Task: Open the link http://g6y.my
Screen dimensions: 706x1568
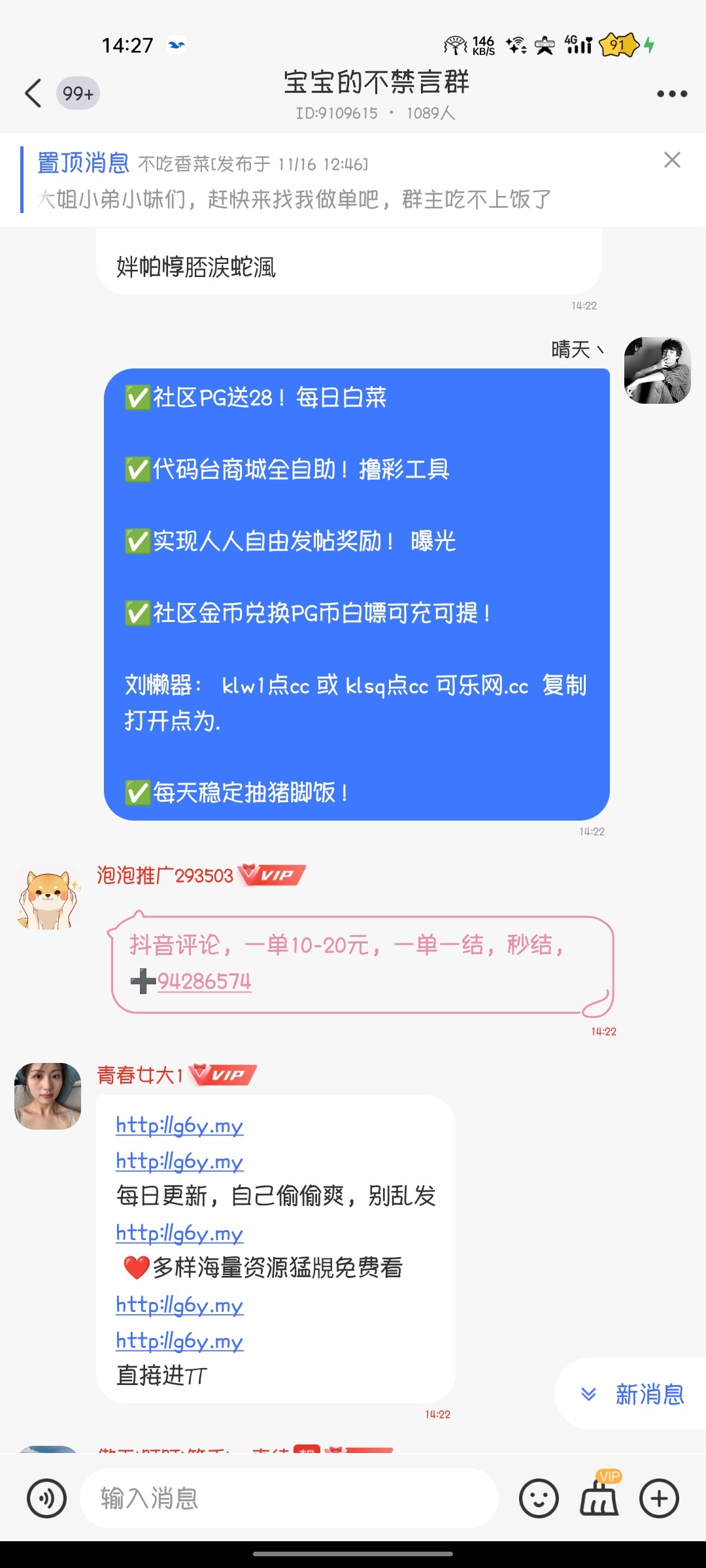Action: (178, 1125)
